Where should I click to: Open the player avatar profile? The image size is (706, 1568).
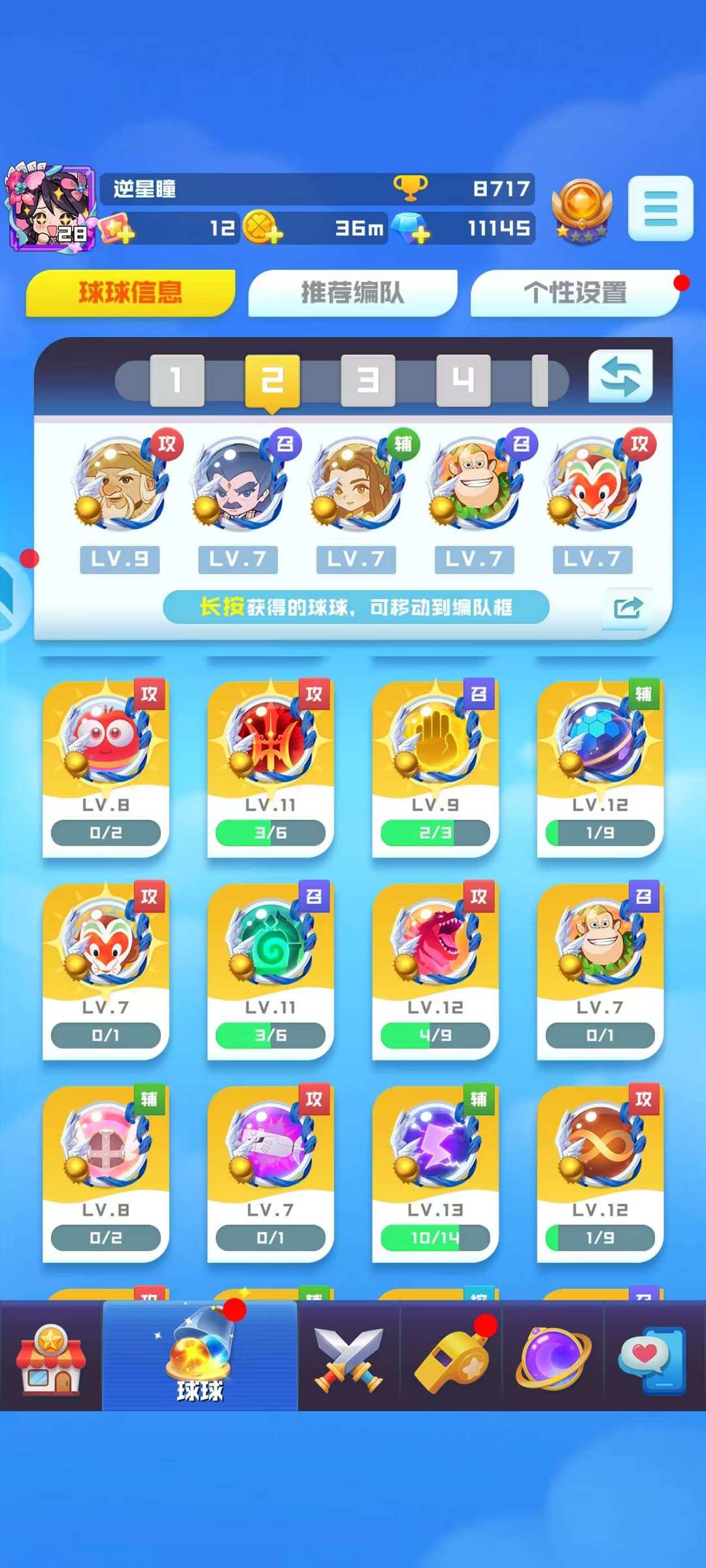tap(51, 208)
